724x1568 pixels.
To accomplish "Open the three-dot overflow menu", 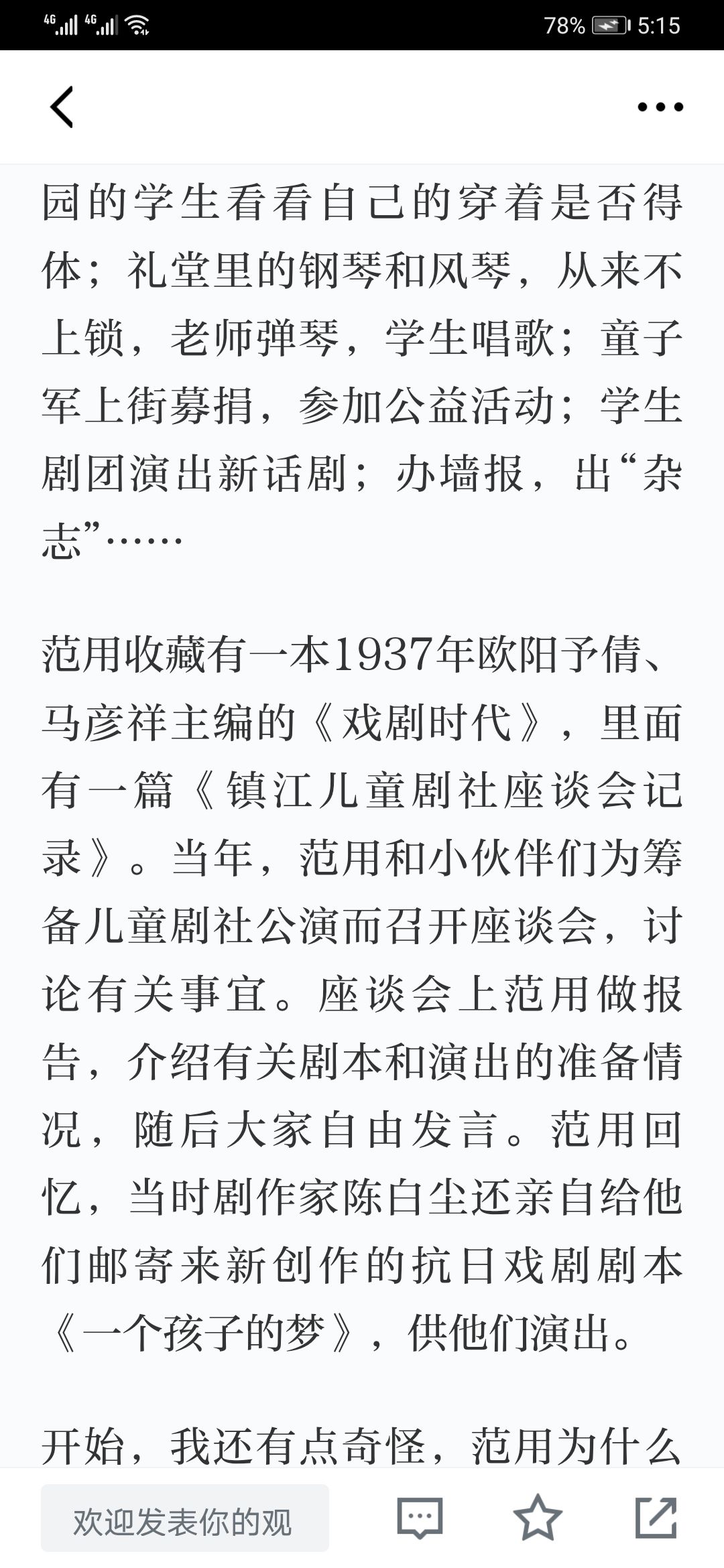I will point(660,107).
